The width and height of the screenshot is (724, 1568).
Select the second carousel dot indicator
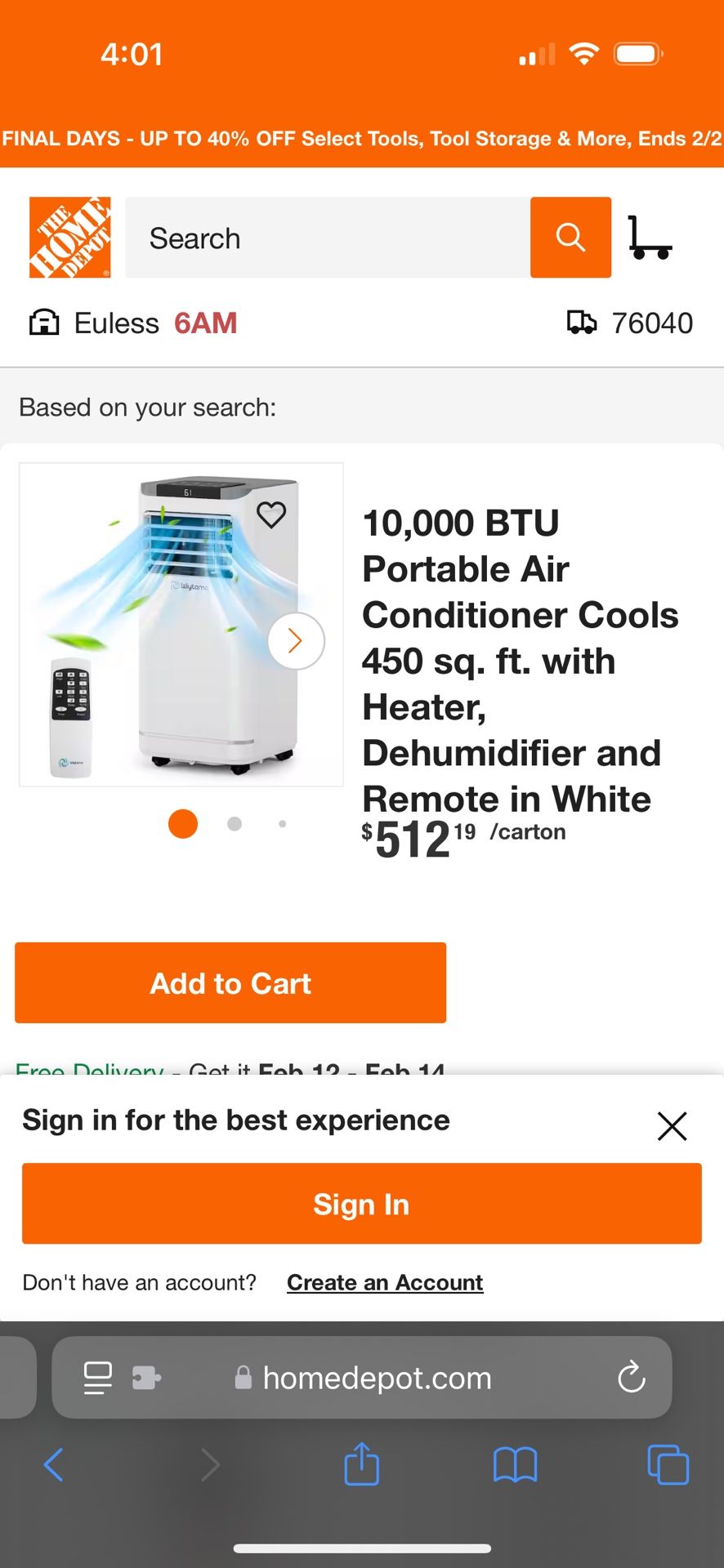233,824
